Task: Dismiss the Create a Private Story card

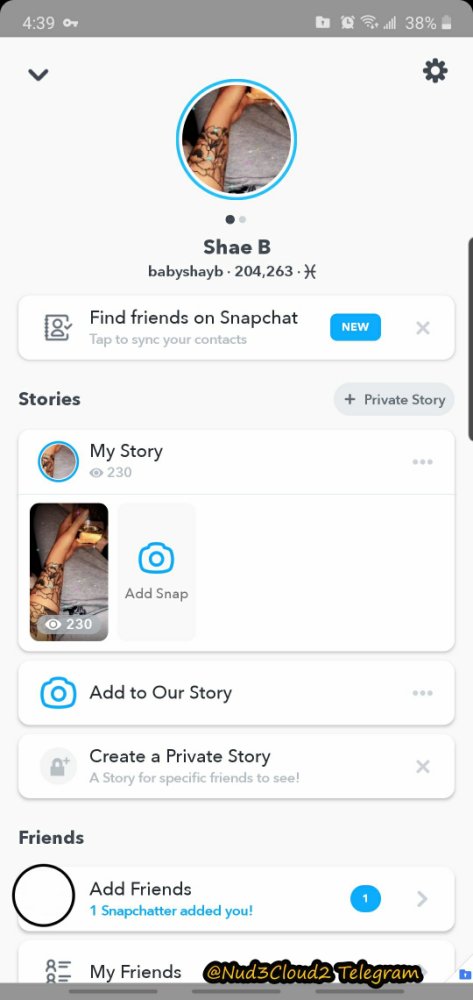Action: coord(423,767)
